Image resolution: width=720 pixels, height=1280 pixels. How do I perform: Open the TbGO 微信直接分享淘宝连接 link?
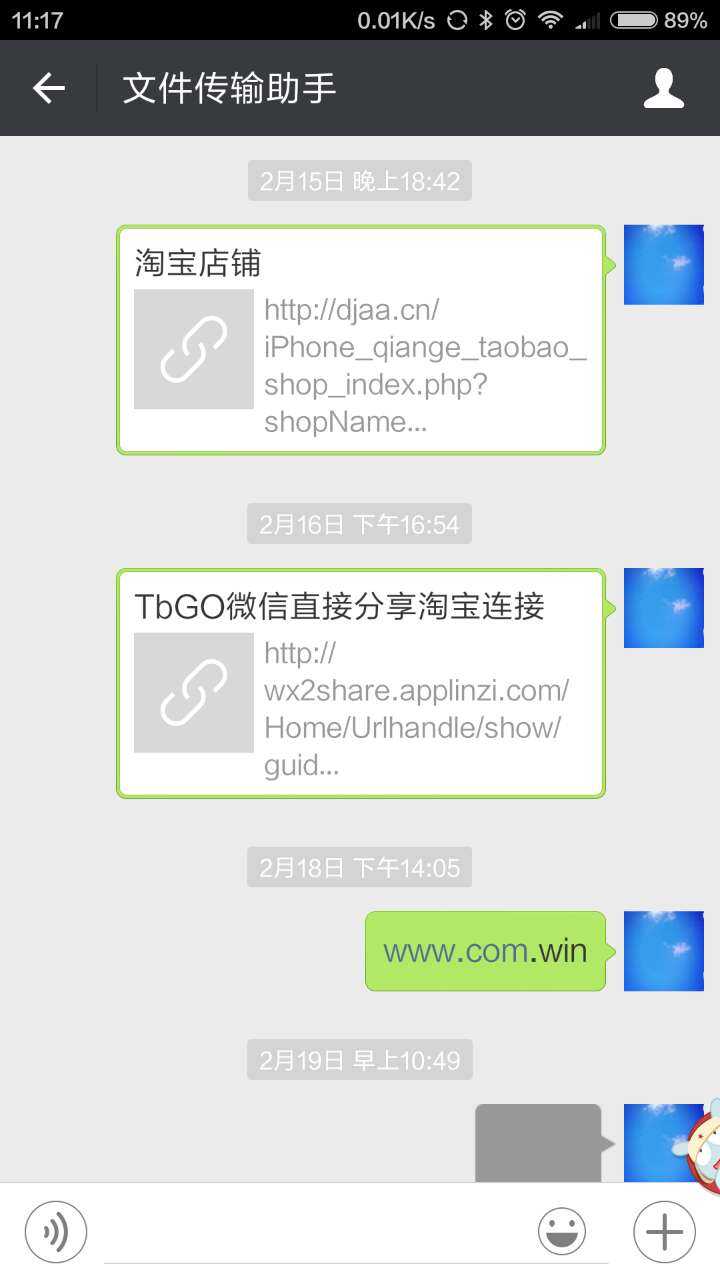360,685
